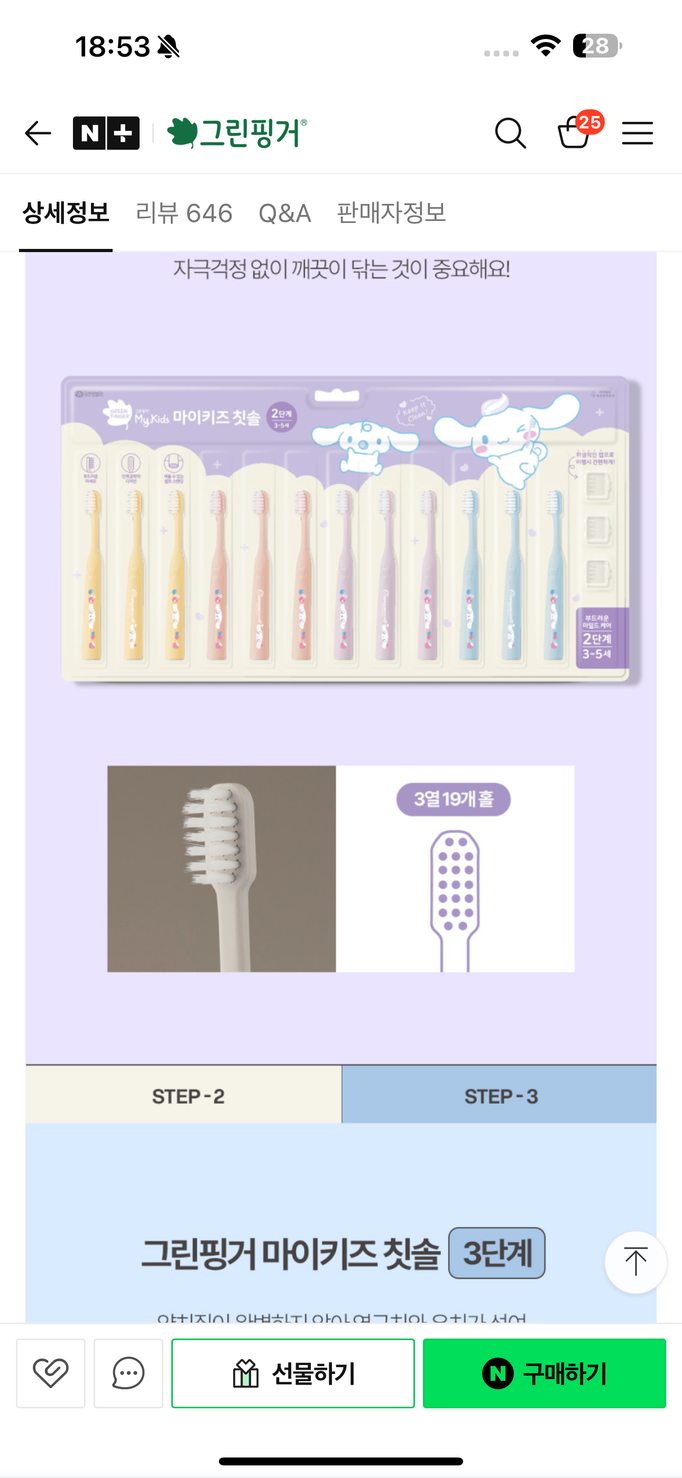This screenshot has width=682, height=1478.
Task: Open the shopping cart with 25 items
Action: point(575,132)
